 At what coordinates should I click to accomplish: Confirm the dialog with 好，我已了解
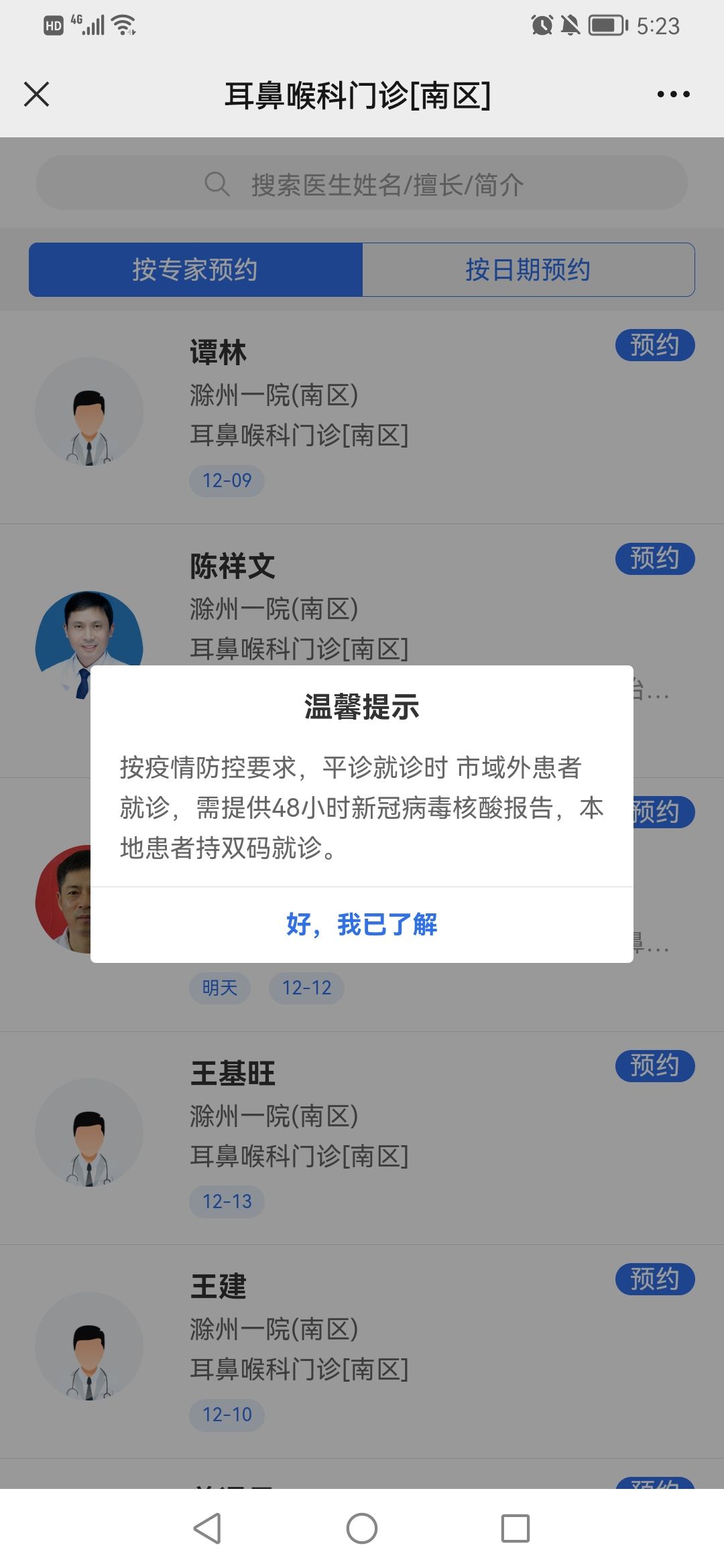tap(362, 925)
